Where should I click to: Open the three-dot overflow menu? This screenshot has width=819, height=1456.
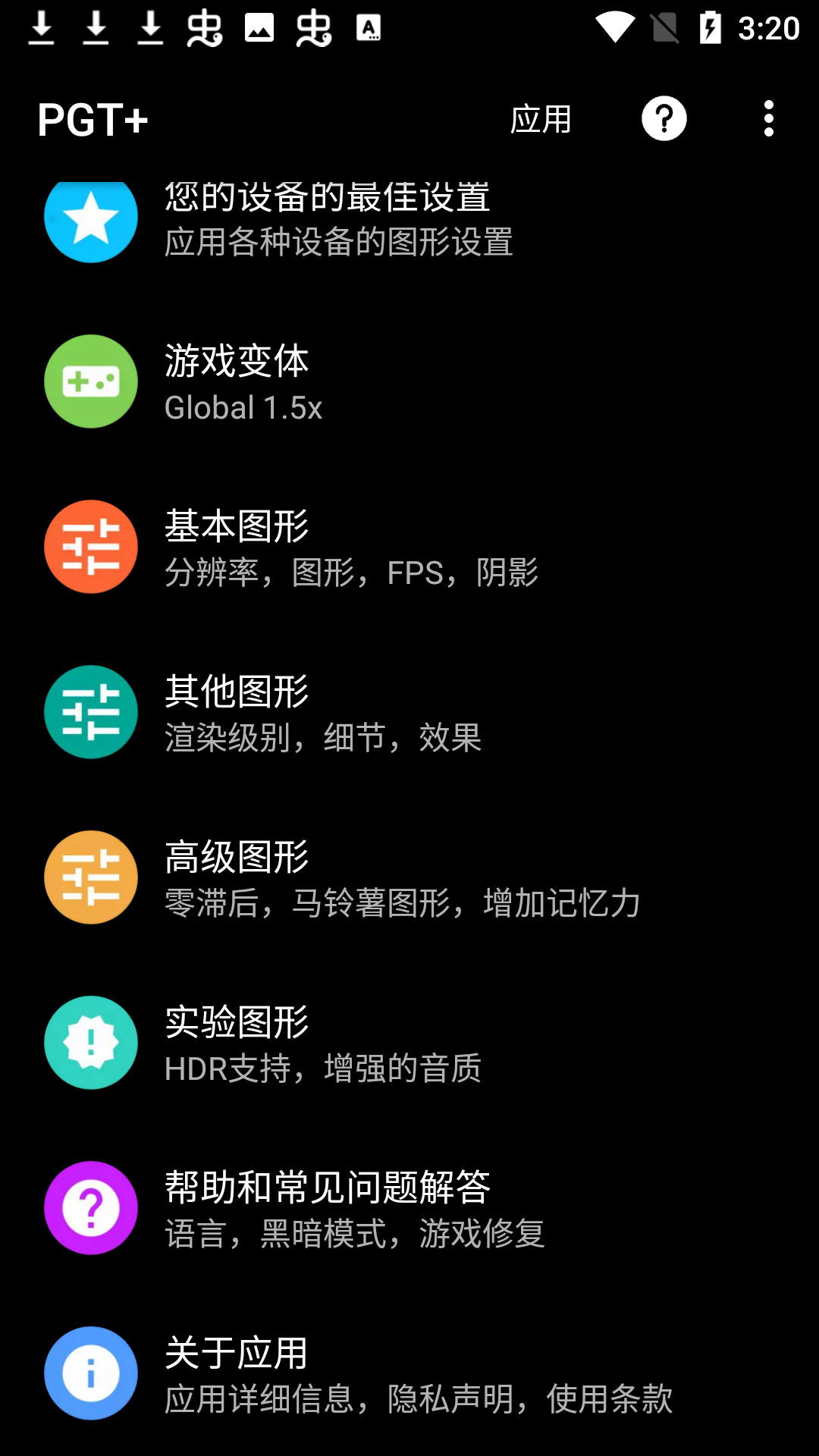768,119
